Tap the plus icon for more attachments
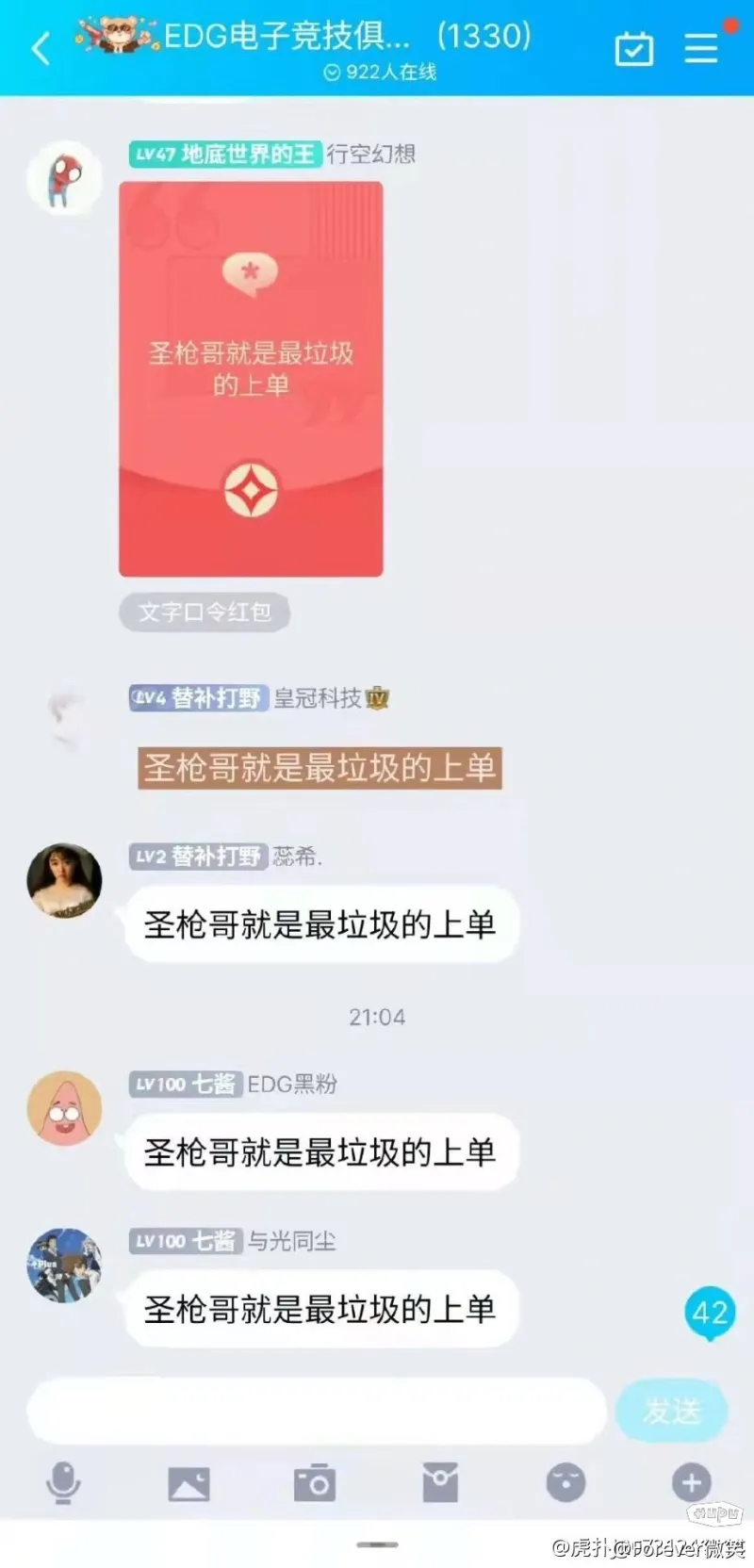Viewport: 754px width, 1568px height. pyautogui.click(x=692, y=1482)
